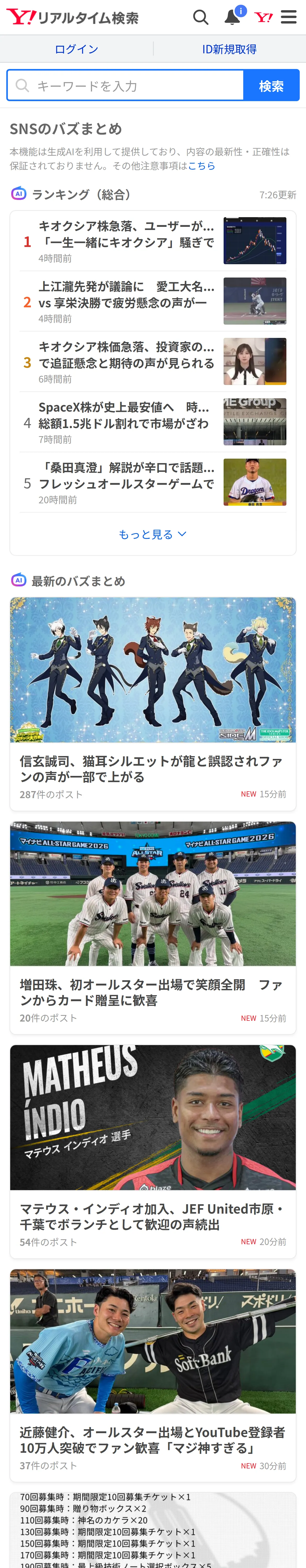Open the notifications bell
This screenshot has height=1568, width=306.
click(233, 16)
